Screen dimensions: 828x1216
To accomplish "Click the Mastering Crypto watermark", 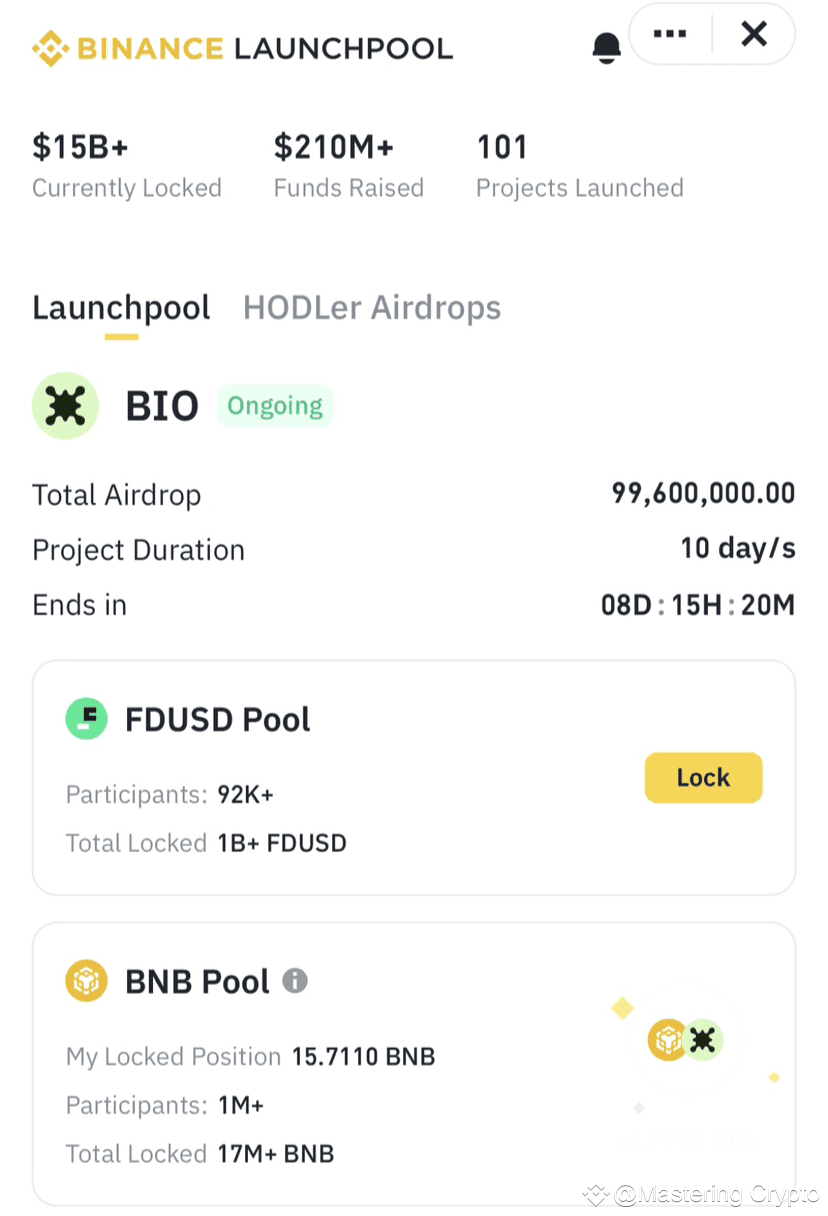I will tap(700, 1192).
